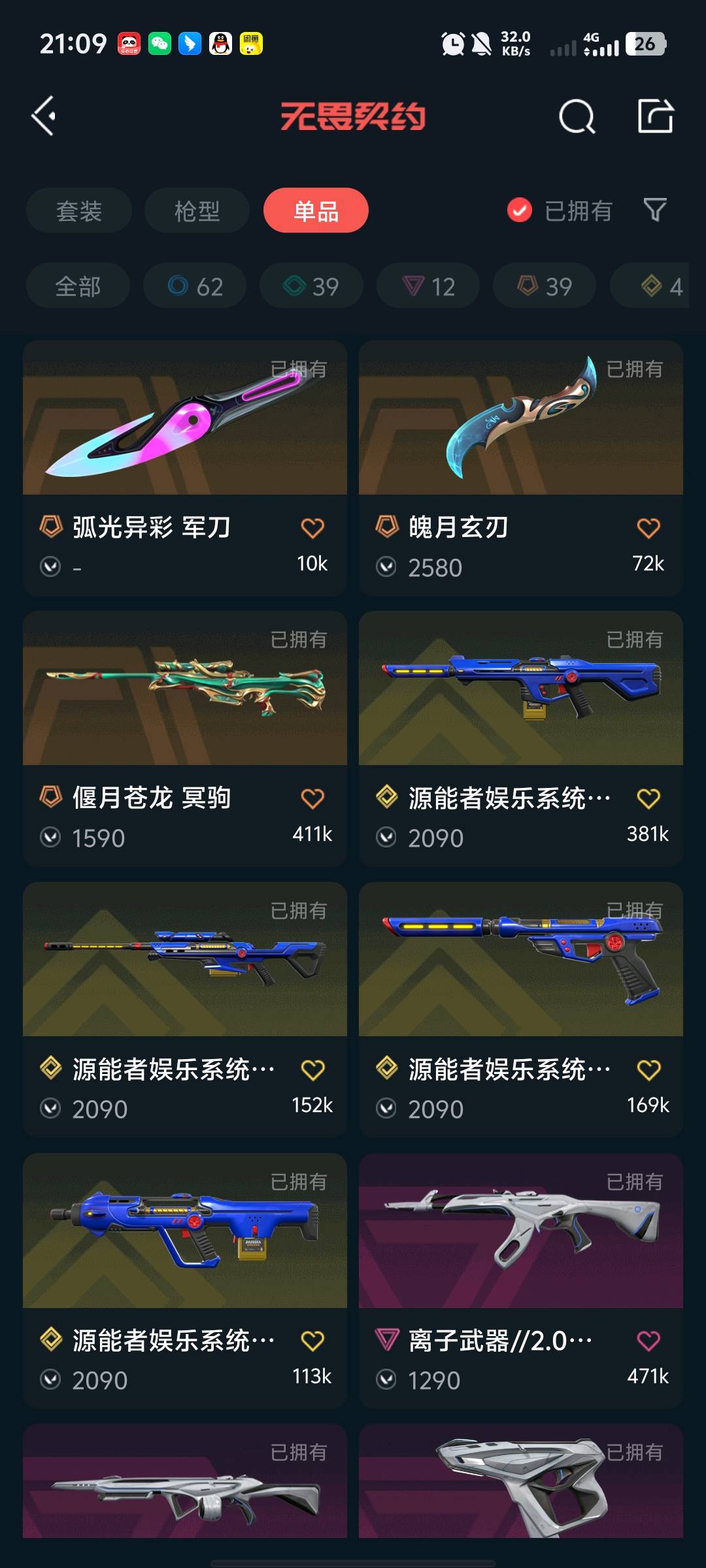Like the 离子武器//2.0 skin
Screen dimensions: 706x1568
click(648, 1341)
